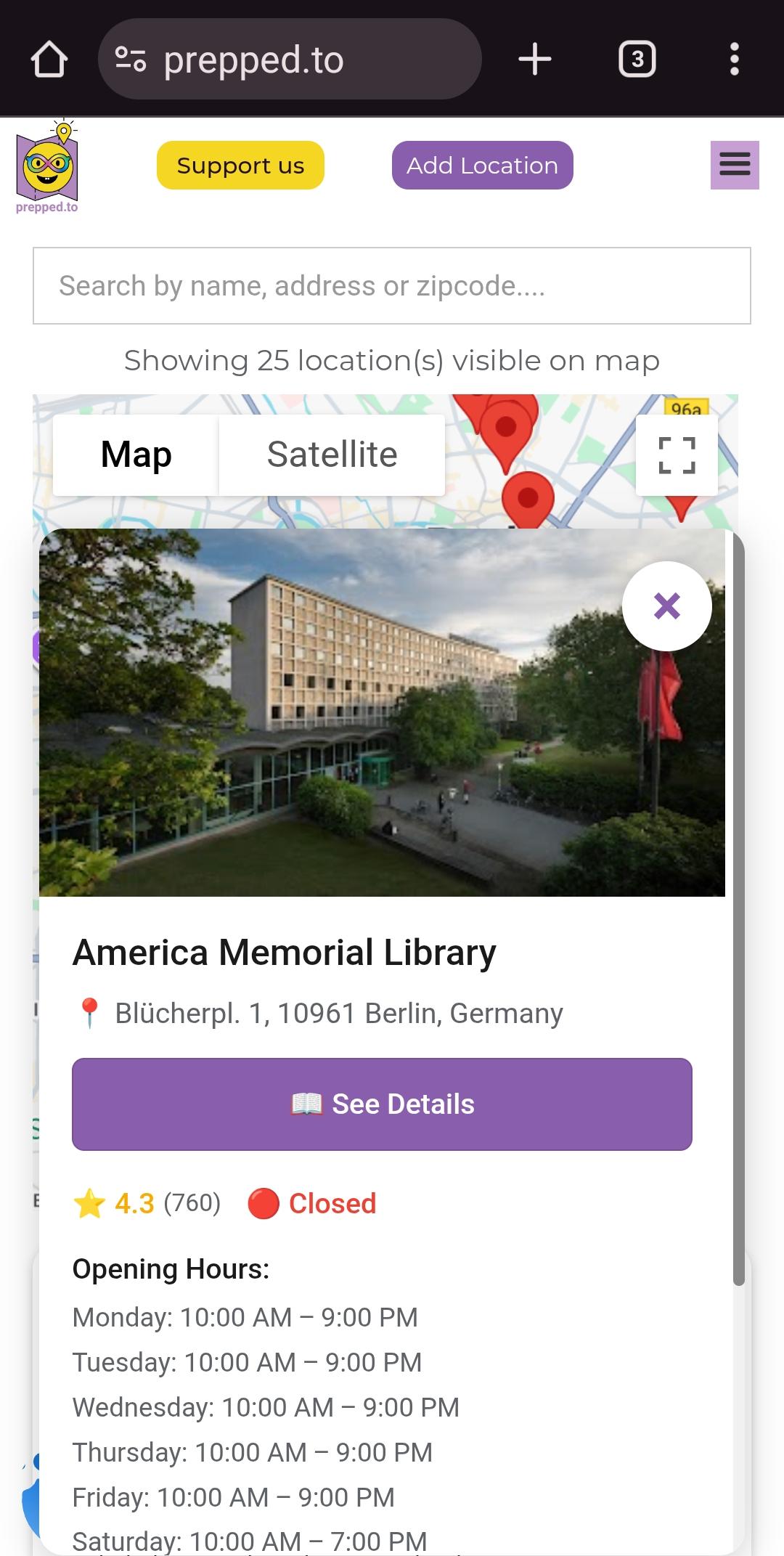This screenshot has width=784, height=1556.
Task: Switch the map to Satellite view
Action: click(x=332, y=455)
